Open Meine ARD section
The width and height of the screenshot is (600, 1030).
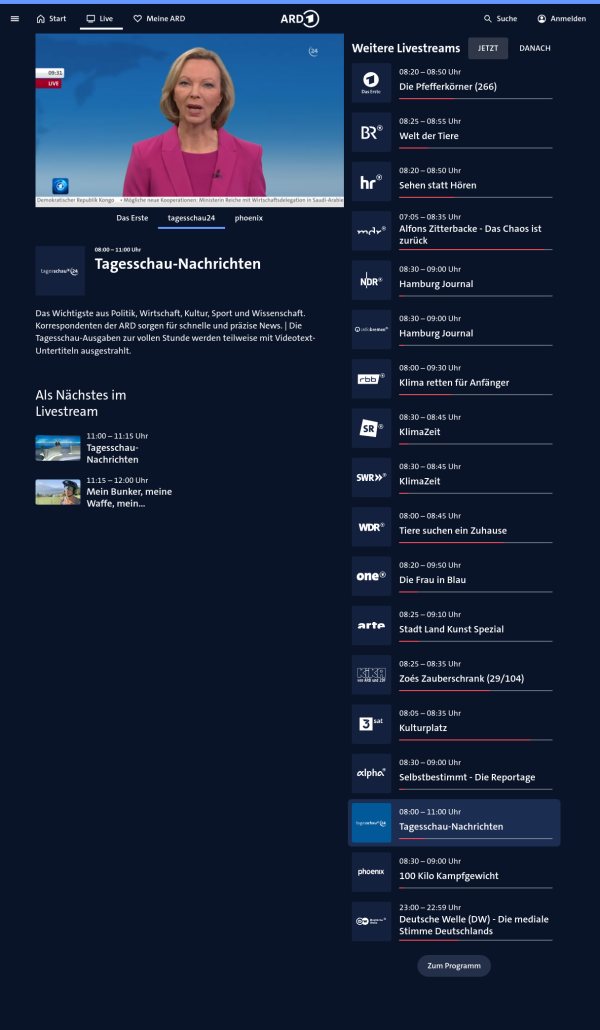(x=159, y=18)
